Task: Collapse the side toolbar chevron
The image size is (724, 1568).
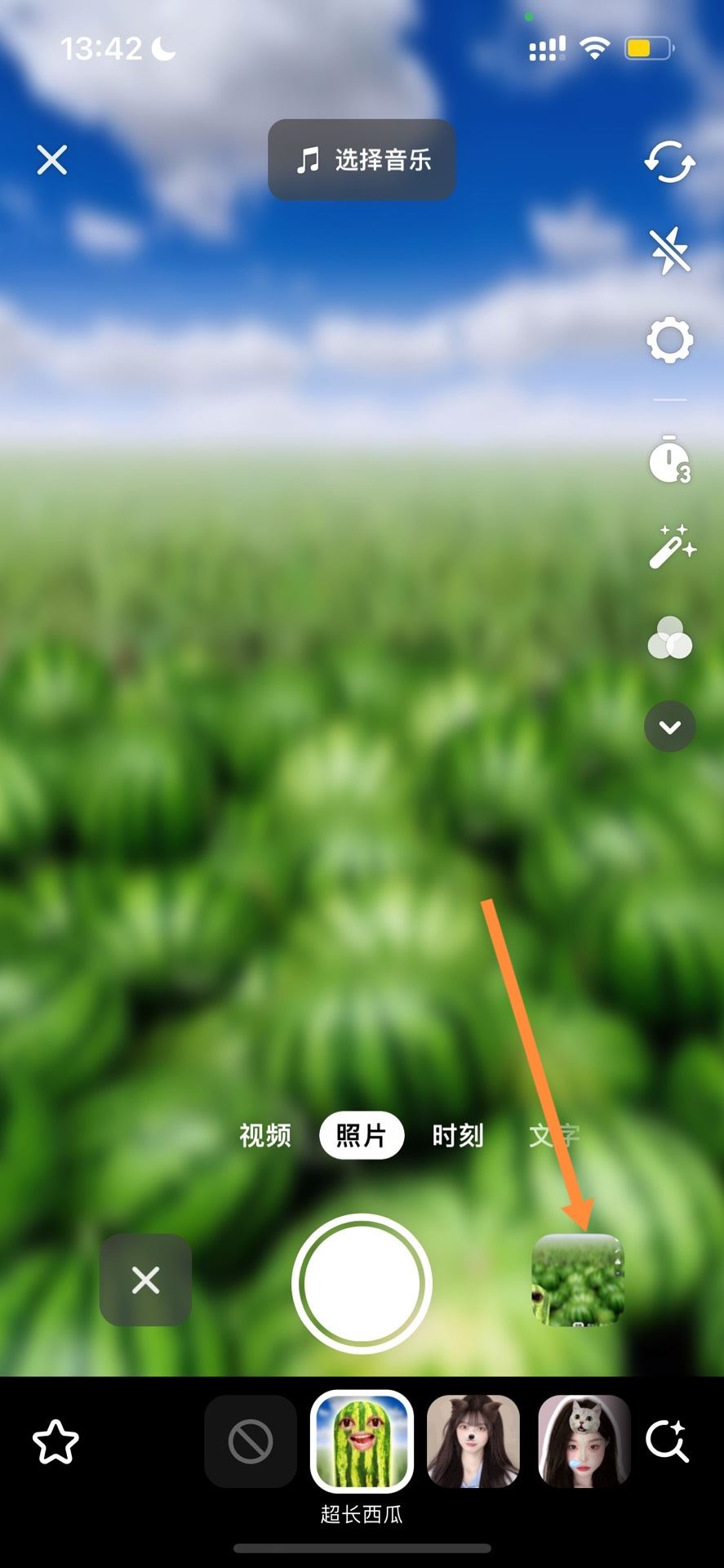Action: pos(669,726)
